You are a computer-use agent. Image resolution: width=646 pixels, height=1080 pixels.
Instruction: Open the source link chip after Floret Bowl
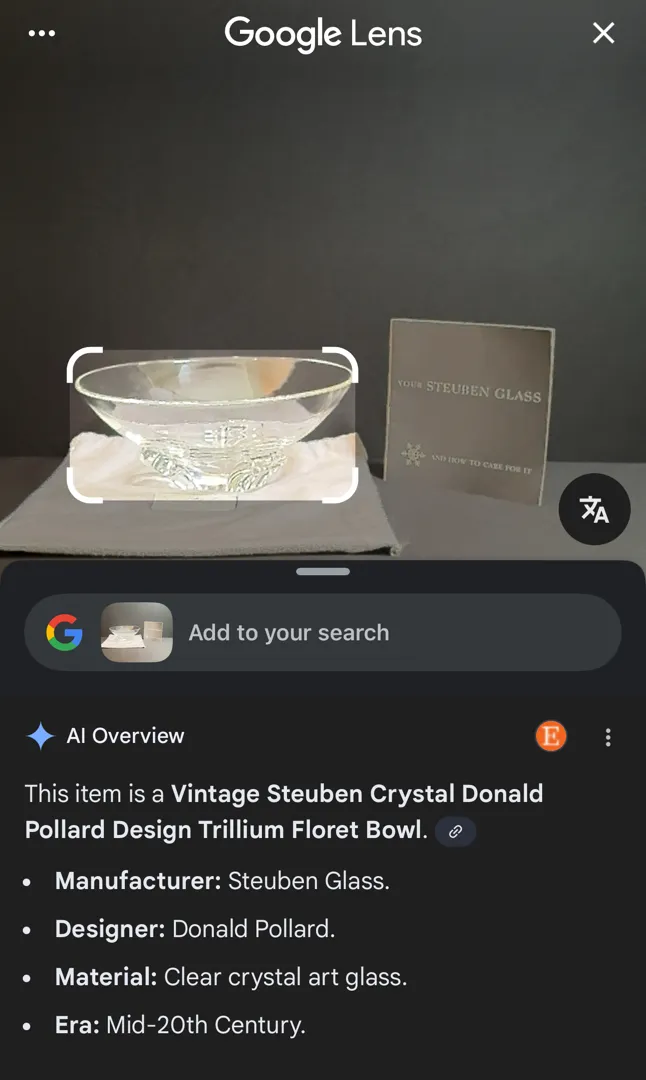point(455,831)
